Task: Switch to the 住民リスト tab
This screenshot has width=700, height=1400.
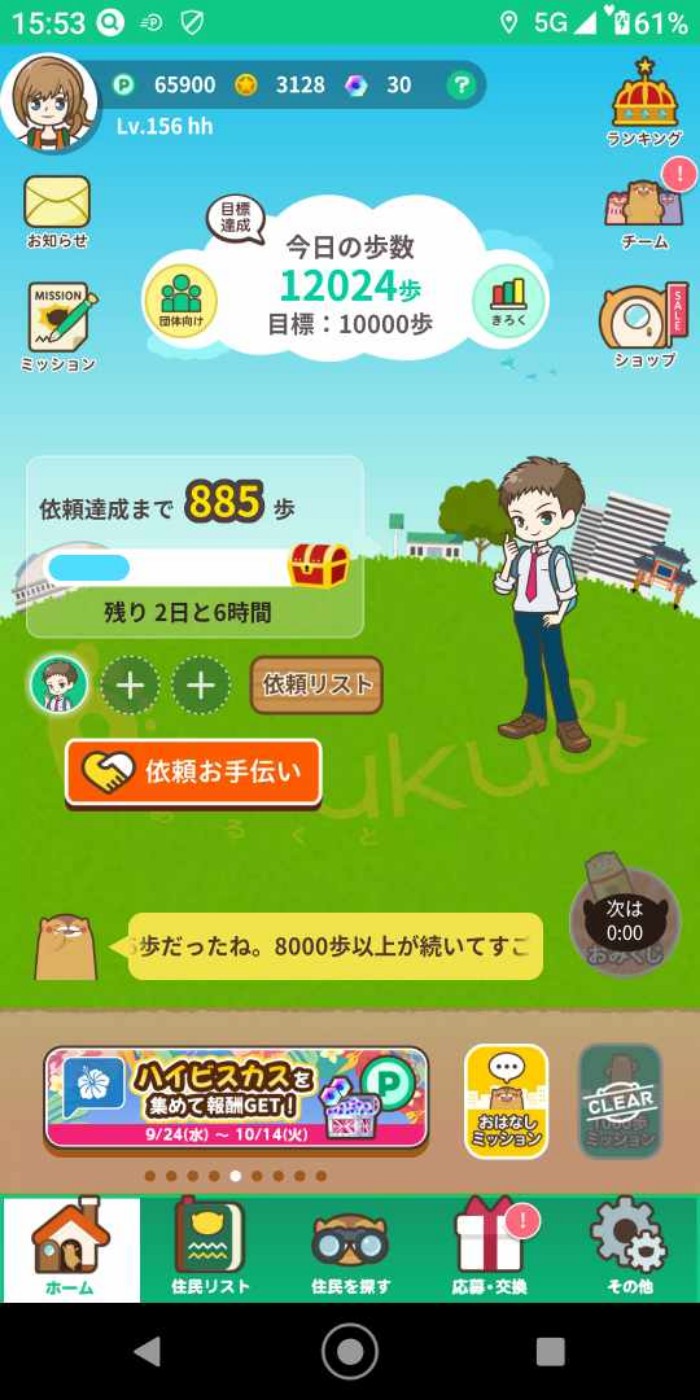Action: coord(209,1249)
